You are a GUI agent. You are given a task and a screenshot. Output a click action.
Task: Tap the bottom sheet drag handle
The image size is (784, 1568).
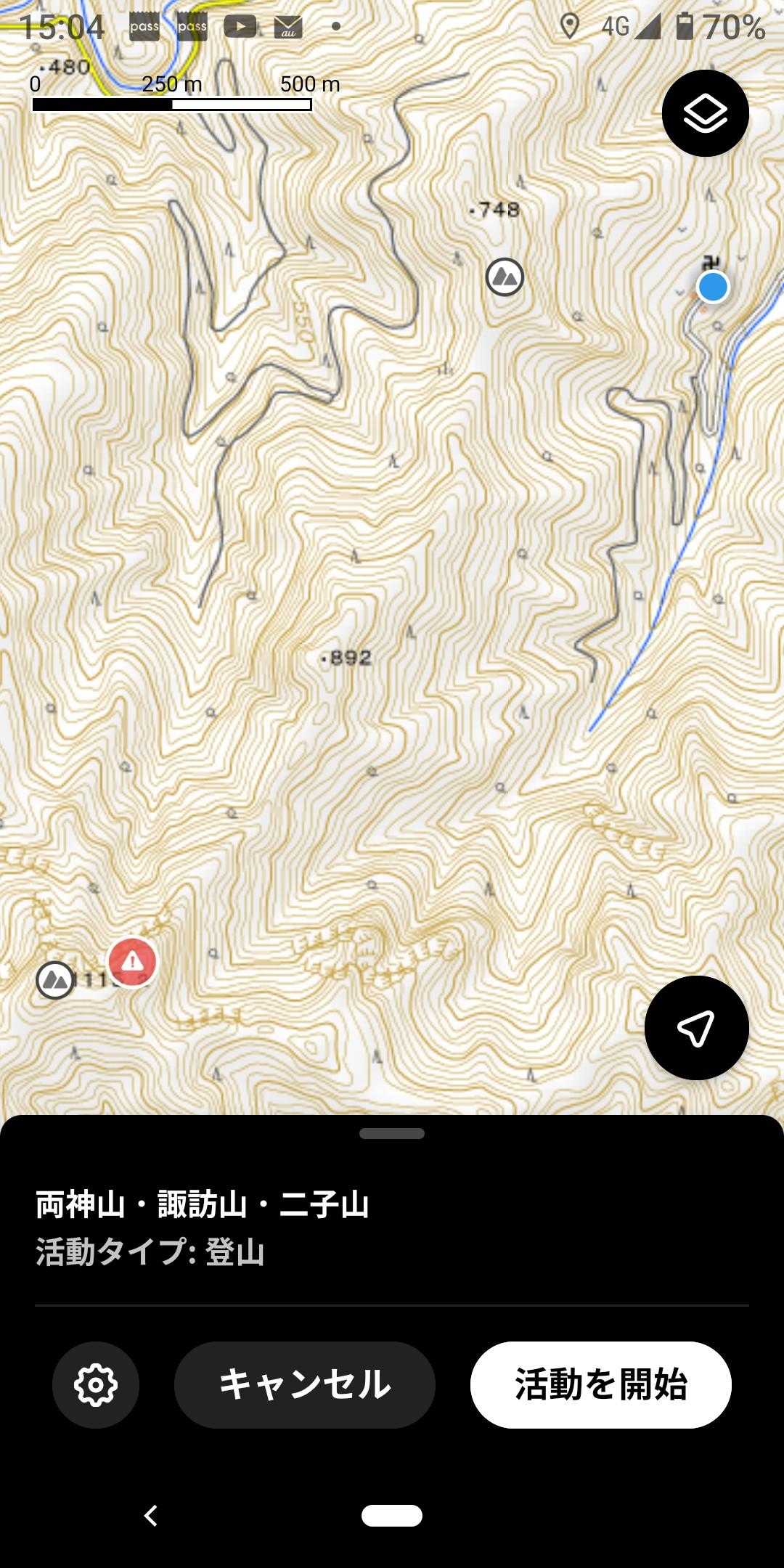[392, 1133]
